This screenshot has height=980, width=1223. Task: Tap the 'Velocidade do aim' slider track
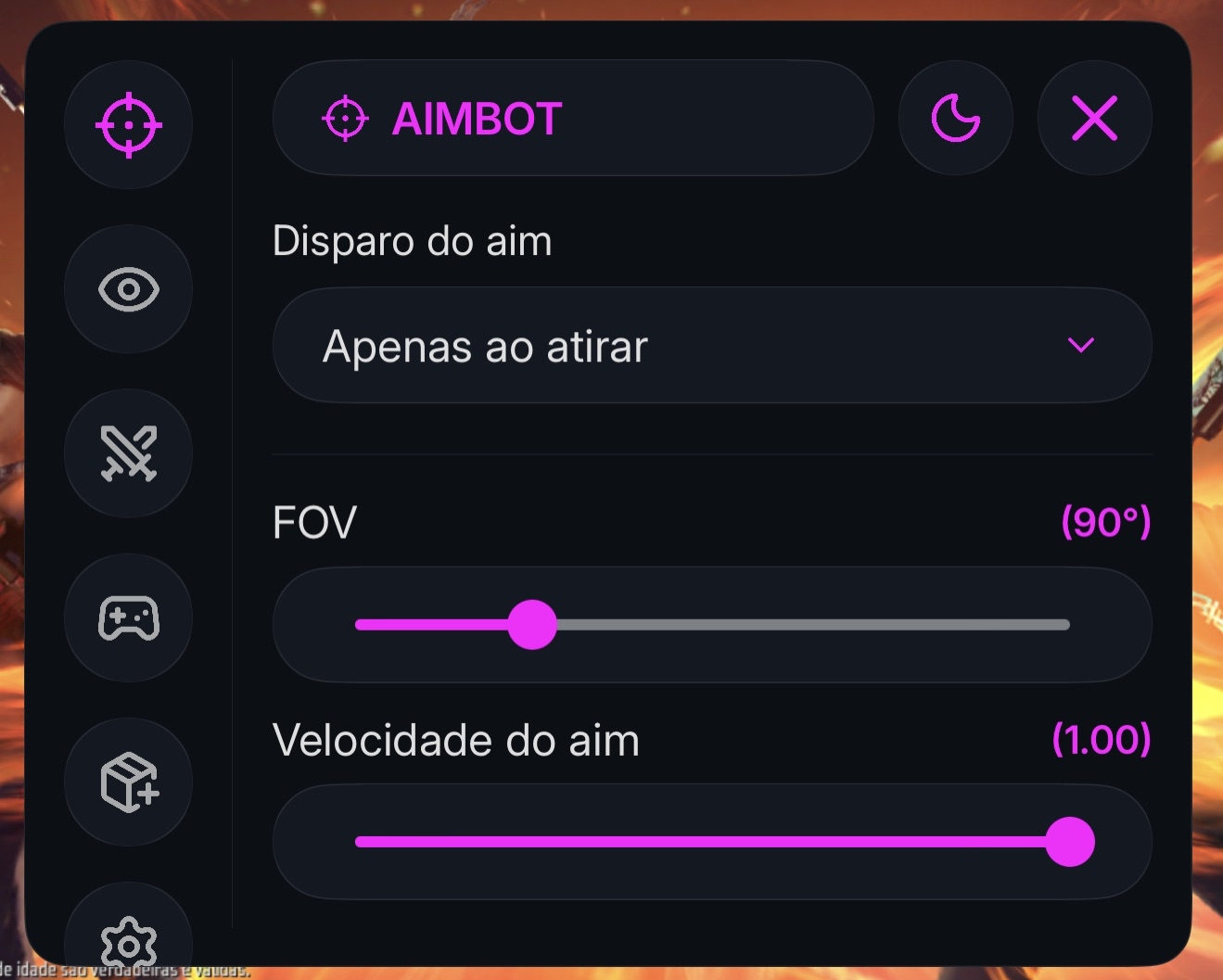click(705, 842)
